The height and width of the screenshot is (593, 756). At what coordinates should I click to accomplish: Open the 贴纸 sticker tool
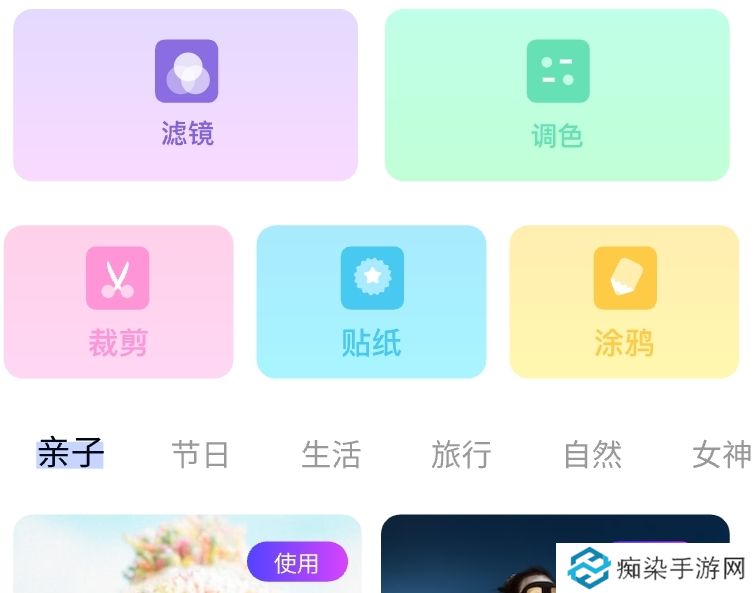[x=371, y=302]
